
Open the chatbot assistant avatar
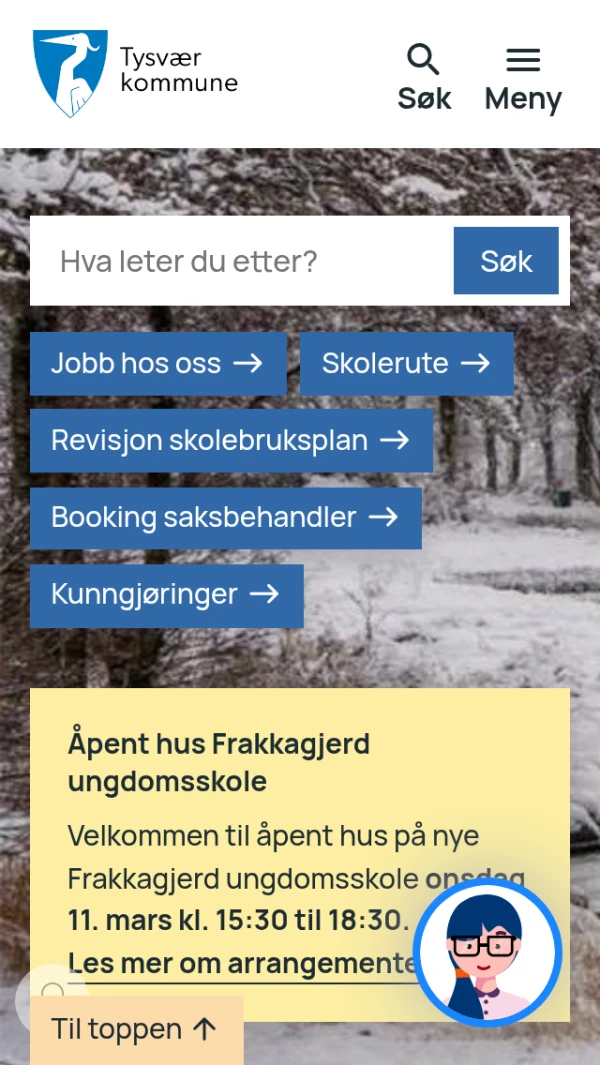pos(487,953)
